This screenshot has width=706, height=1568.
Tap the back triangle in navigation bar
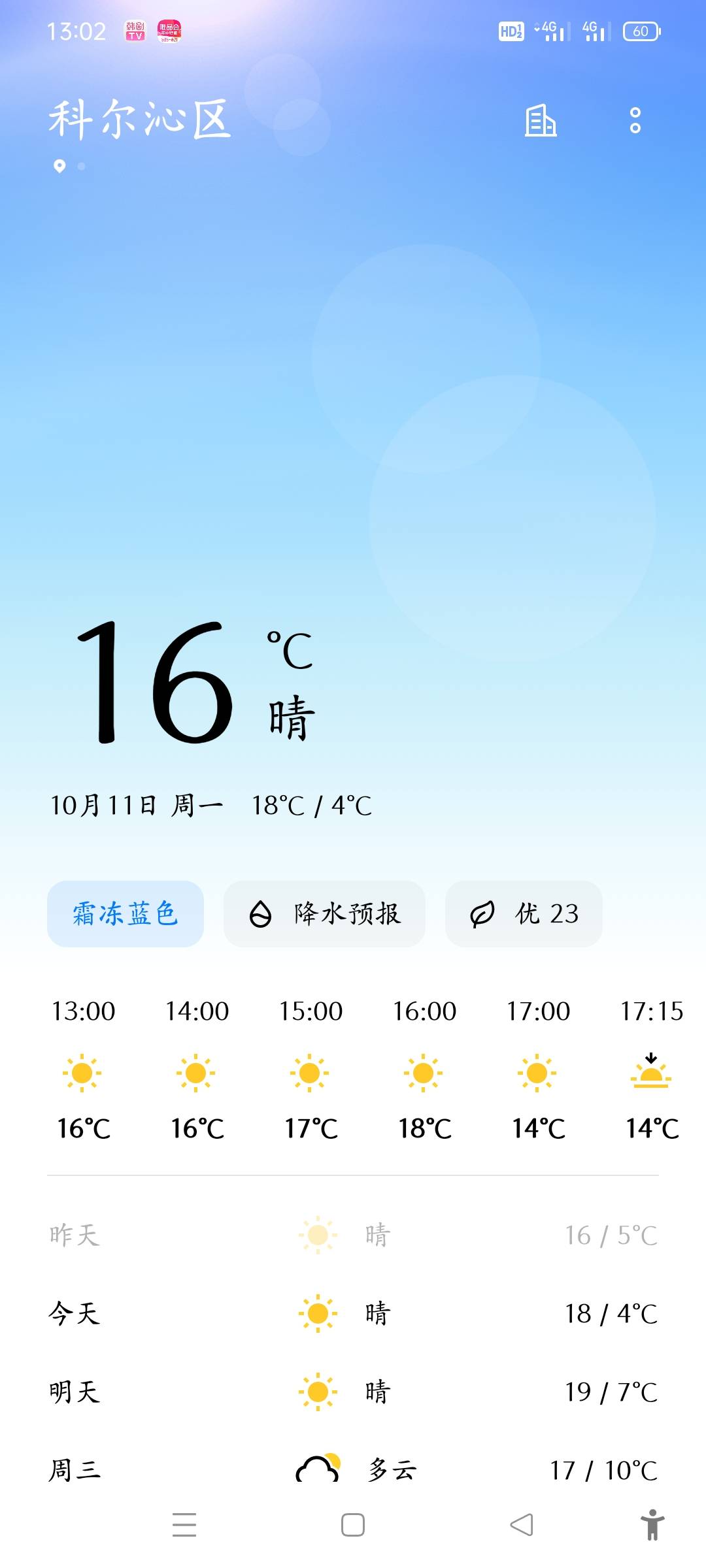click(x=520, y=1523)
